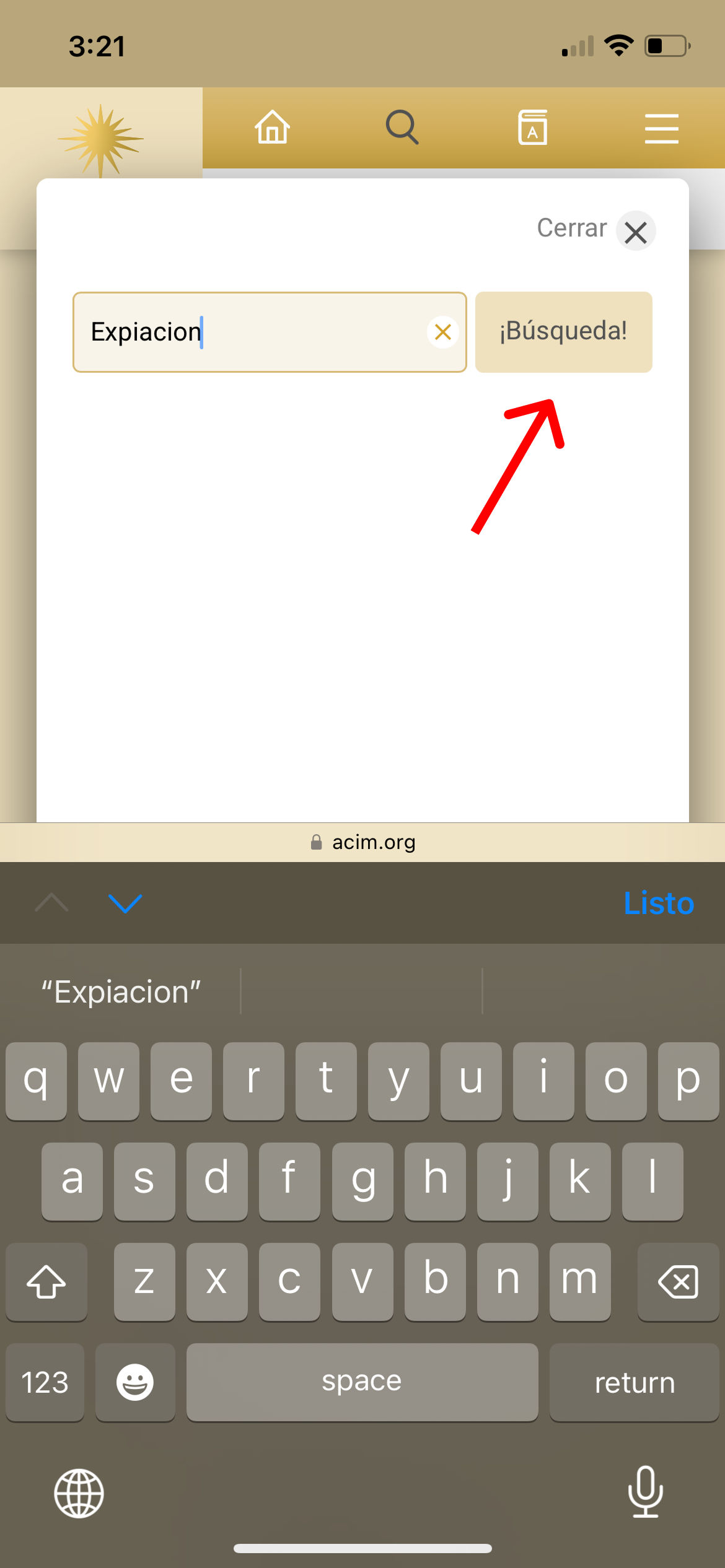Tap the ¡Búsqueda! search button
The height and width of the screenshot is (1568, 725).
click(563, 332)
